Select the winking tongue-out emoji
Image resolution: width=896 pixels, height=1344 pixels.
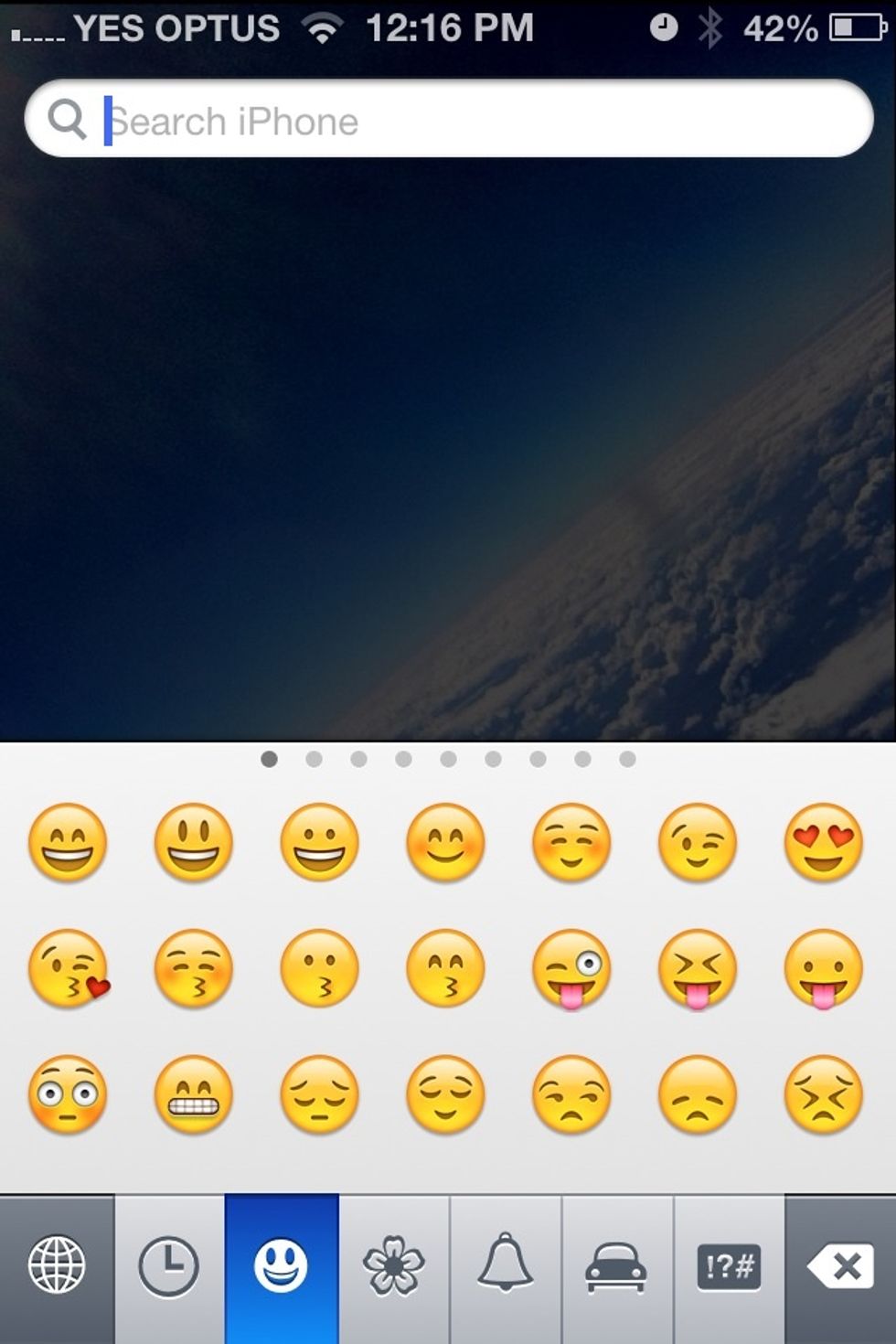pos(571,969)
